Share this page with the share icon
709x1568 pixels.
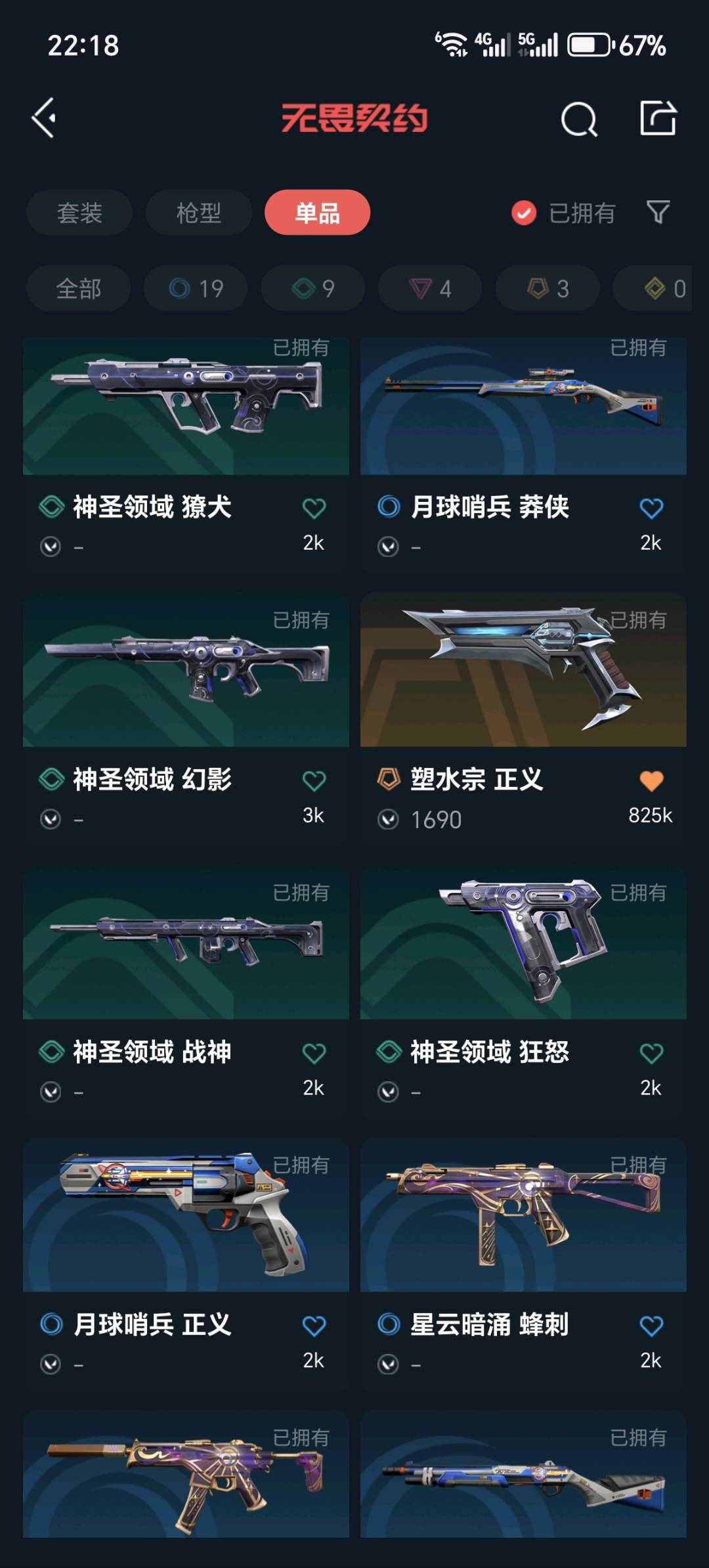[658, 119]
